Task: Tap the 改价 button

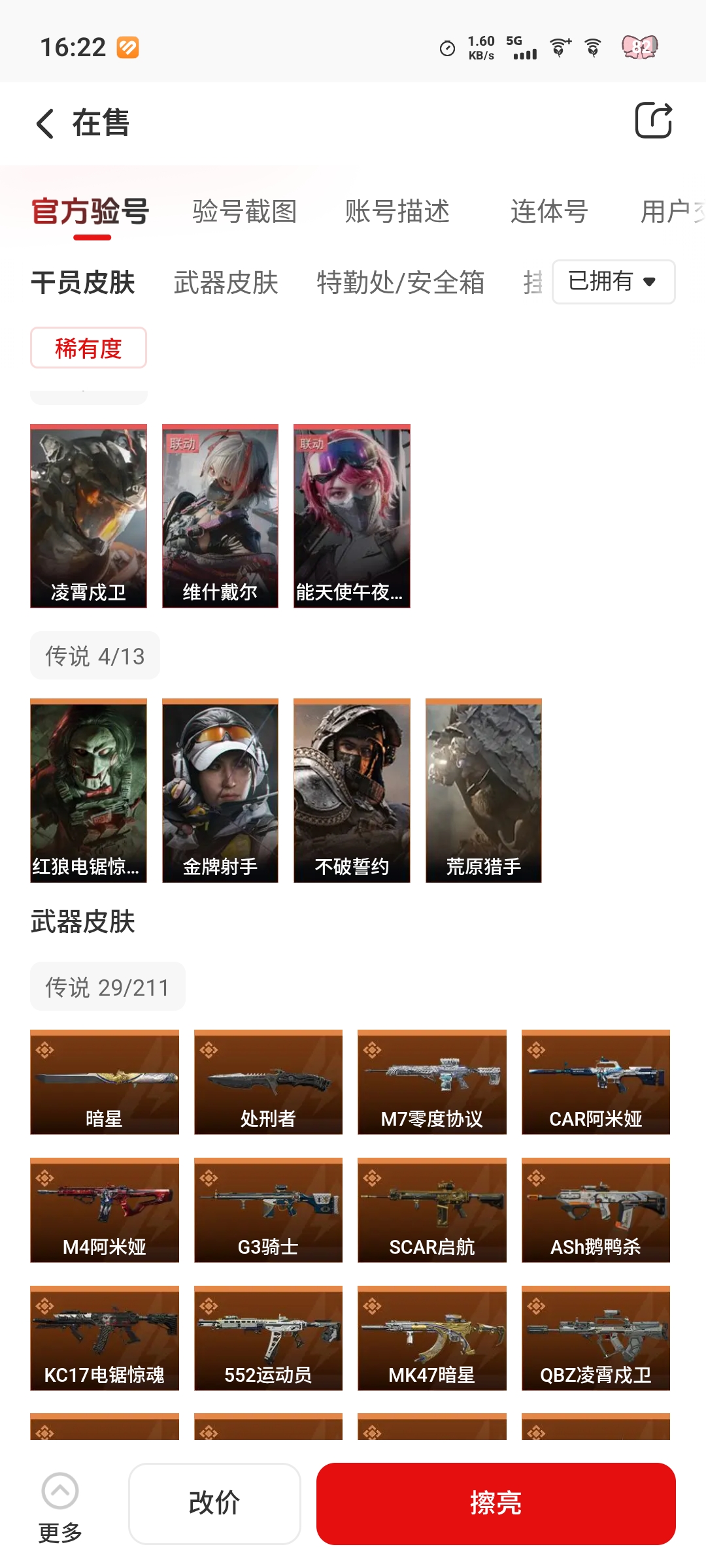Action: pyautogui.click(x=214, y=1503)
